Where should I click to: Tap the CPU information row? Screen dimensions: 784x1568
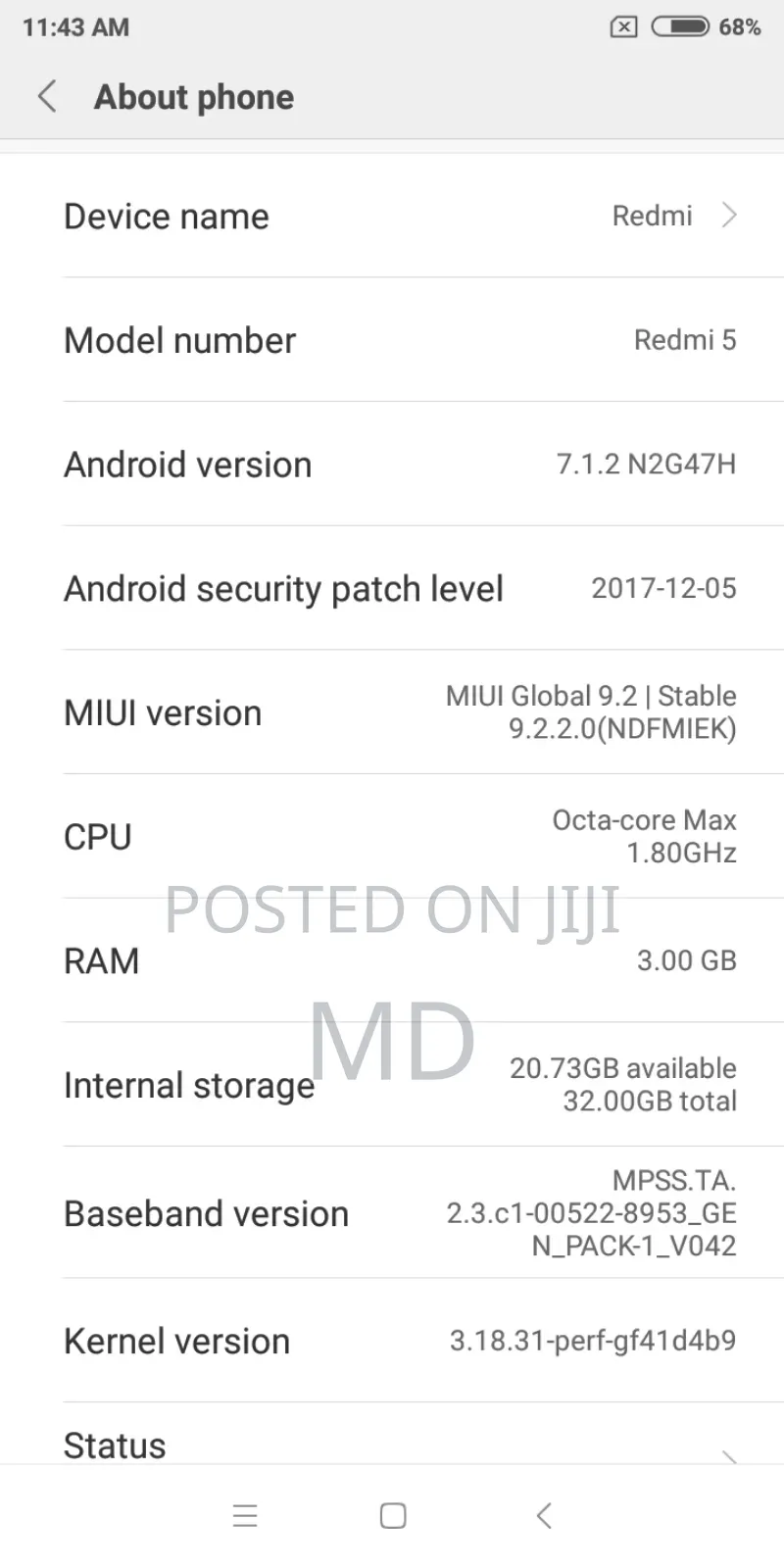pyautogui.click(x=392, y=836)
